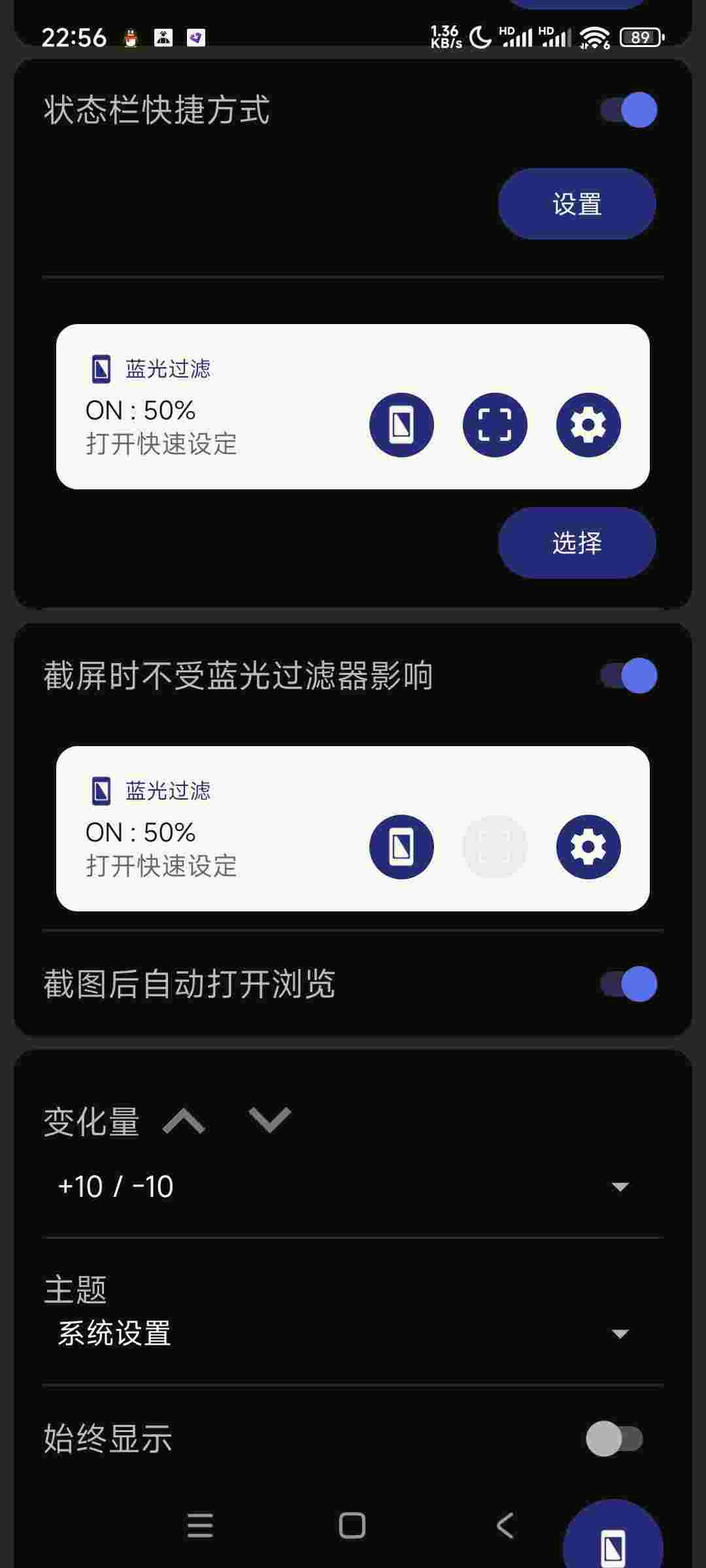Go back with the system back button
706x1568 pixels.
coord(505,1526)
